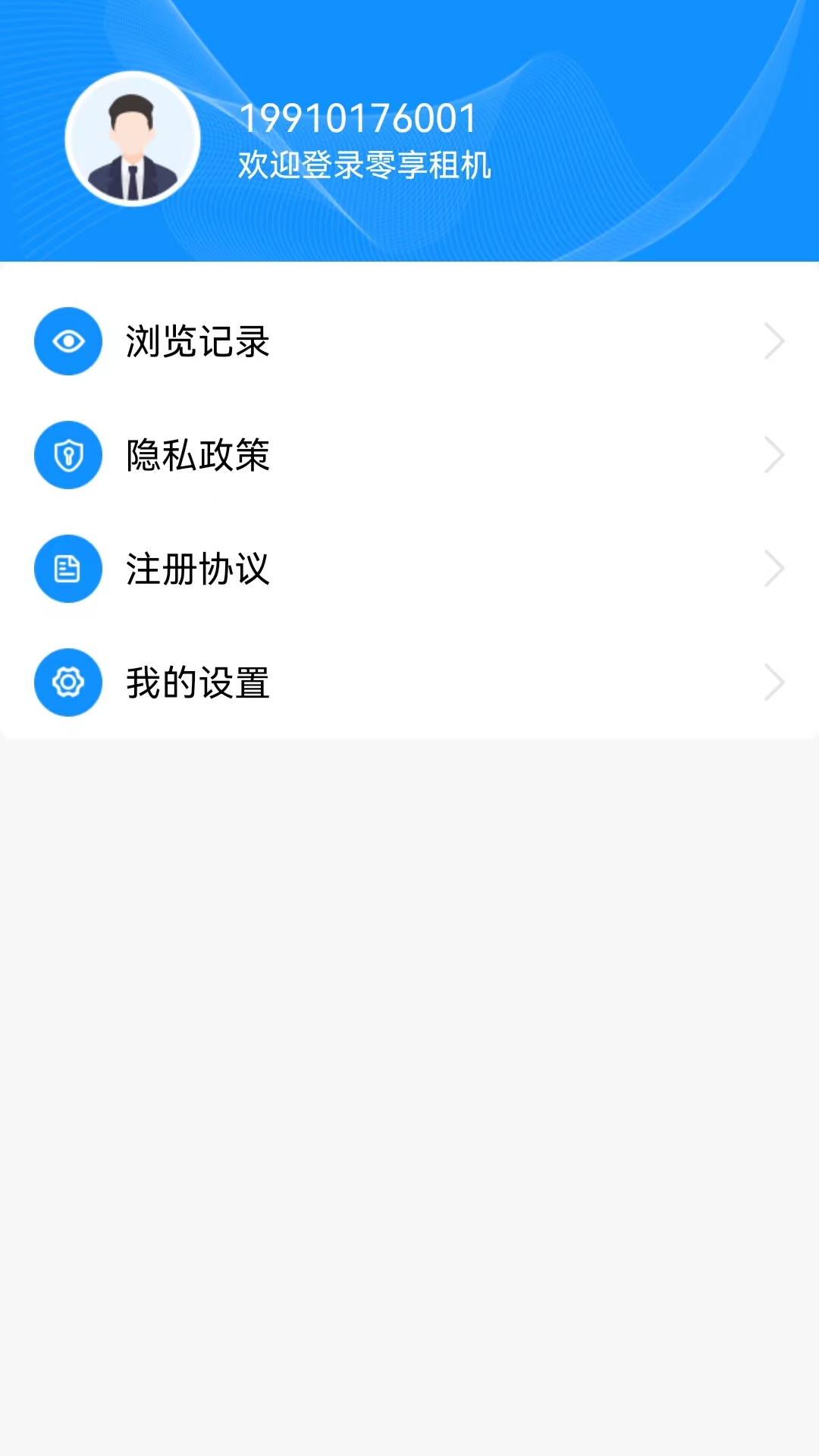Open the 浏览记录 menu entry
The height and width of the screenshot is (1456, 819).
click(x=197, y=343)
